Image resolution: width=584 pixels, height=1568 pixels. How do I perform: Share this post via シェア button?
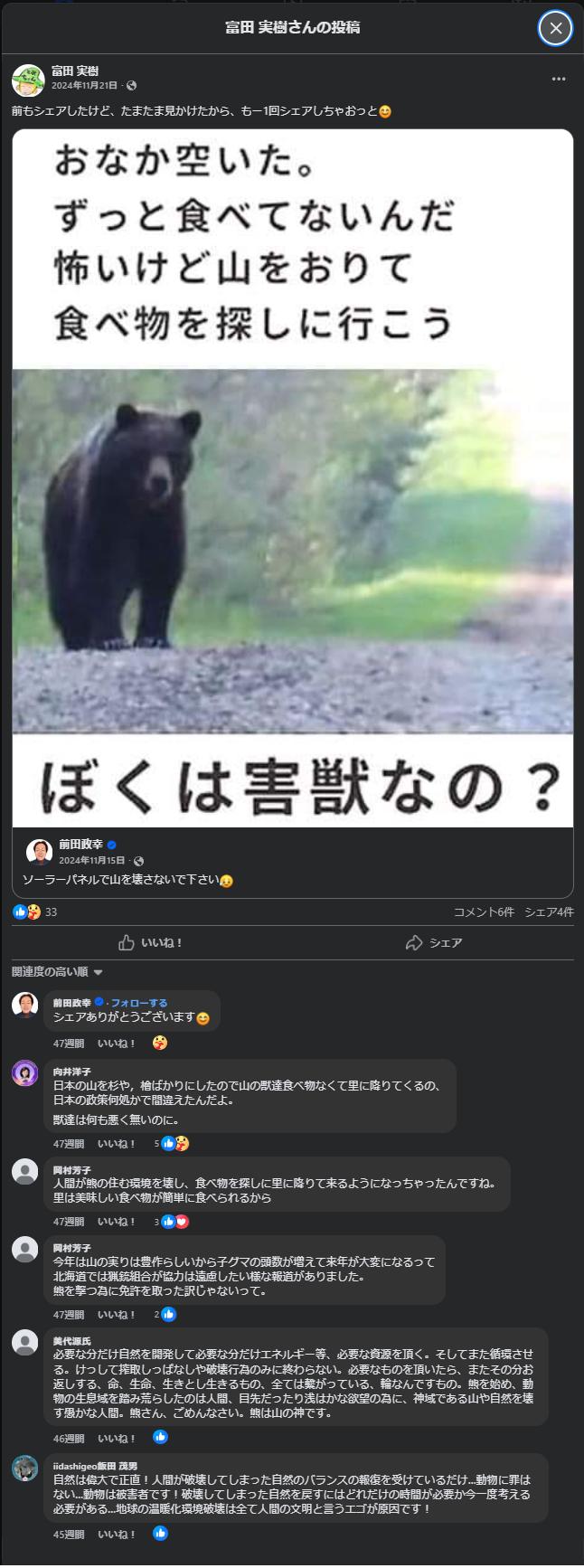pos(434,942)
